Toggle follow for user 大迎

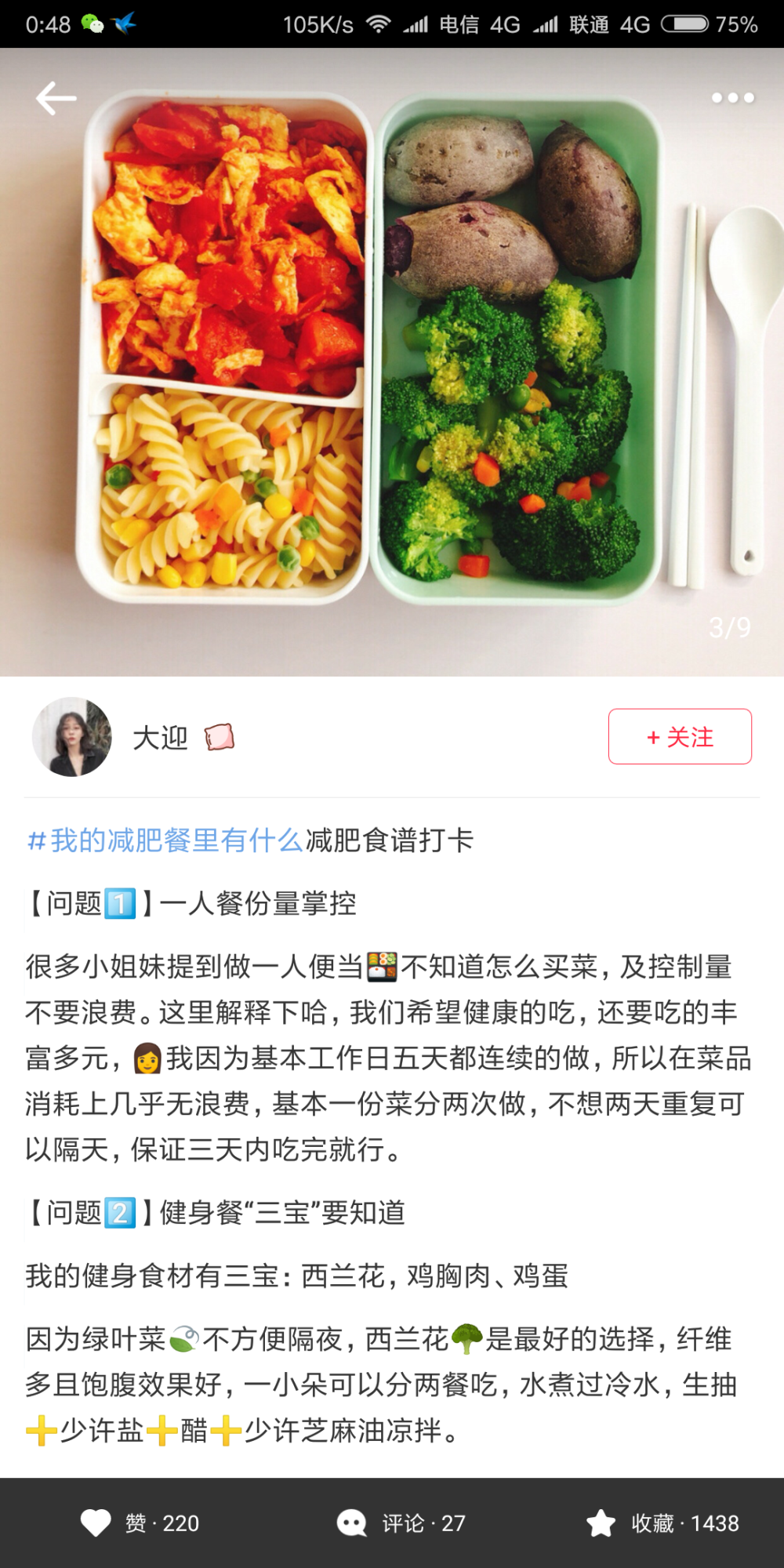(679, 737)
